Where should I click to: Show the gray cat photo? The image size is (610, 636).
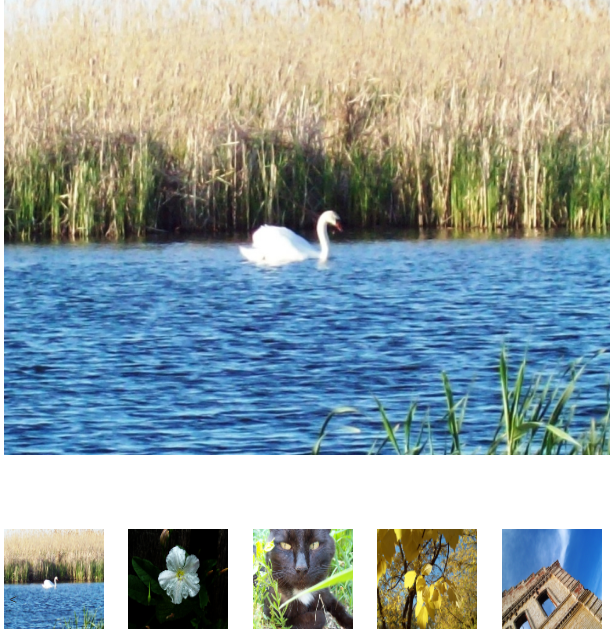point(302,579)
